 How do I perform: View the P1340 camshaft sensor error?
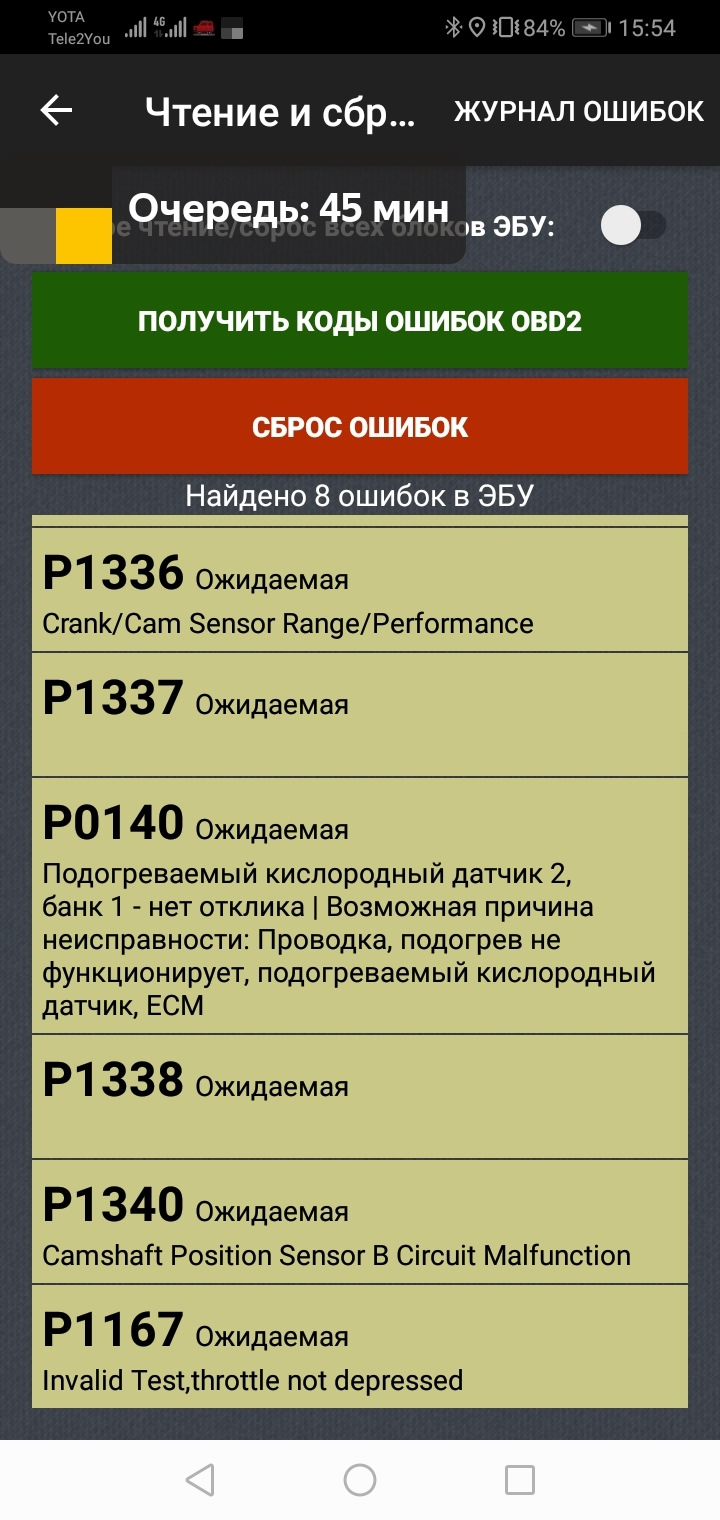360,1221
